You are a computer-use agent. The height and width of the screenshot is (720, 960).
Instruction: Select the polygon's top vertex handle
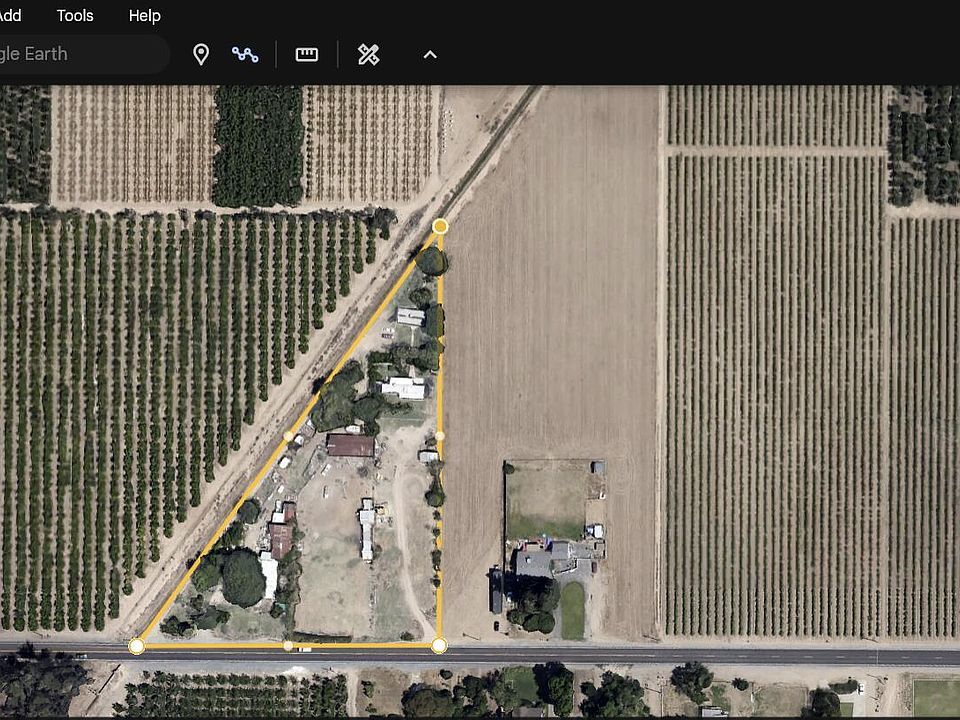(x=440, y=227)
